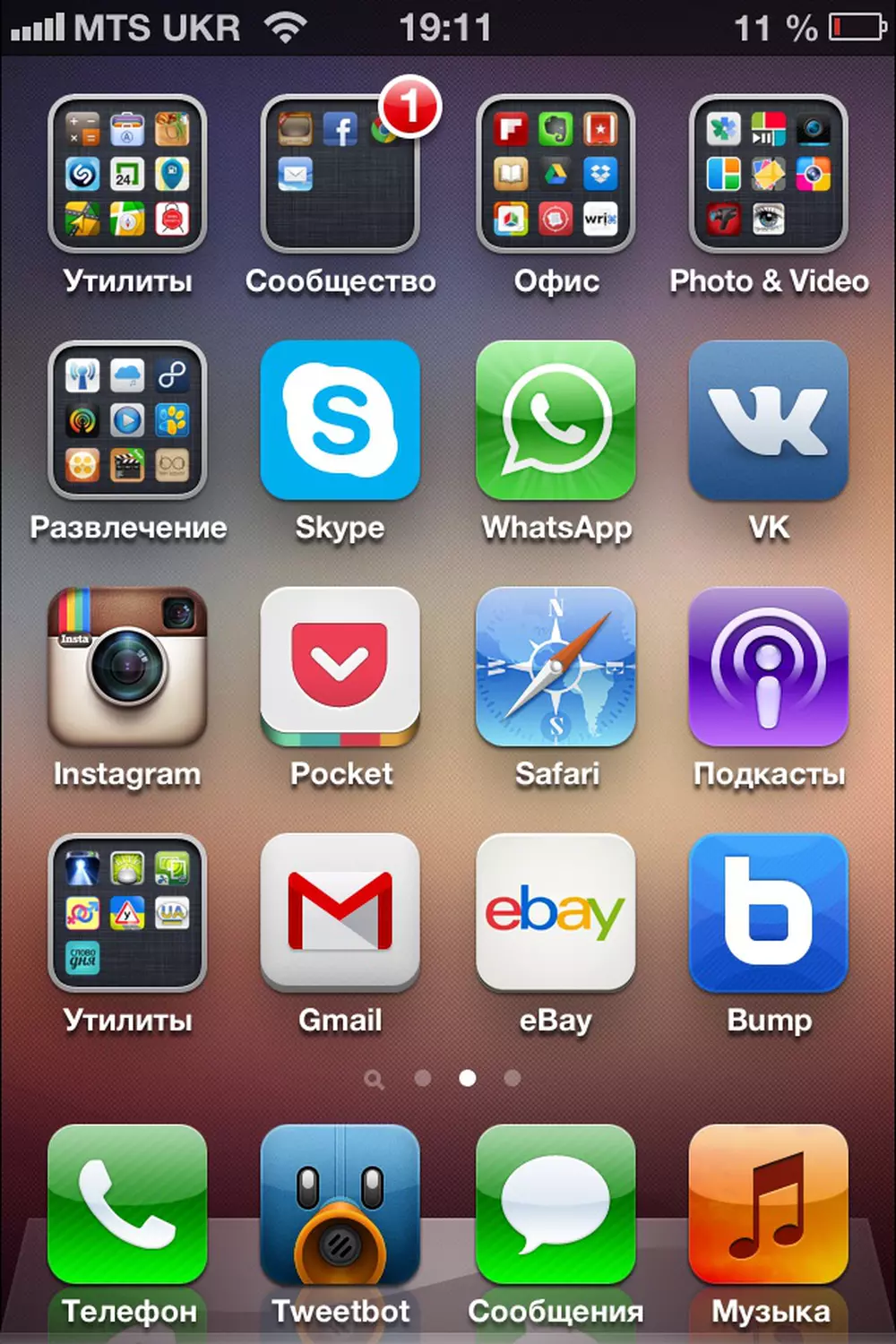Open the Photo & Video folder
896x1344 pixels.
769,175
